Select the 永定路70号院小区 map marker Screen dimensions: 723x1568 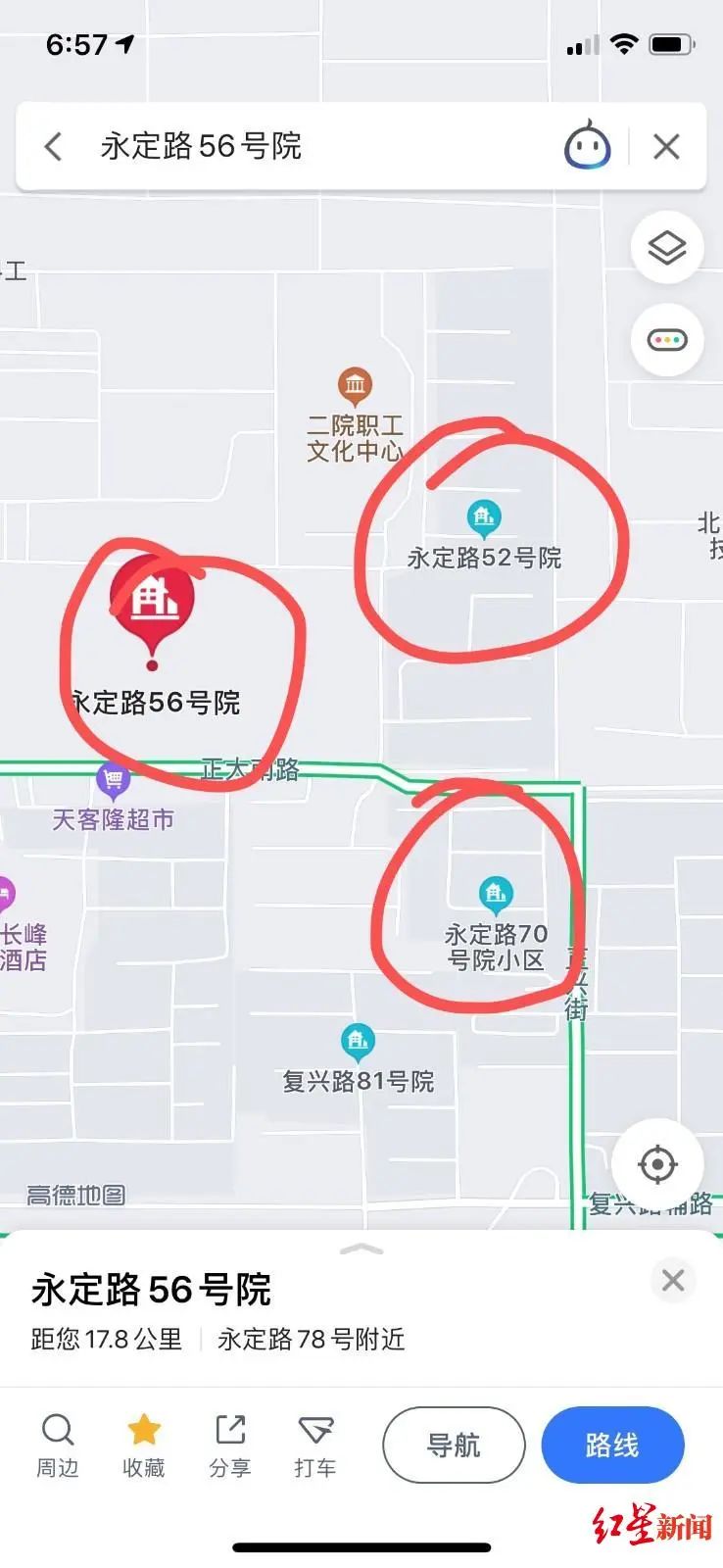pyautogui.click(x=496, y=893)
